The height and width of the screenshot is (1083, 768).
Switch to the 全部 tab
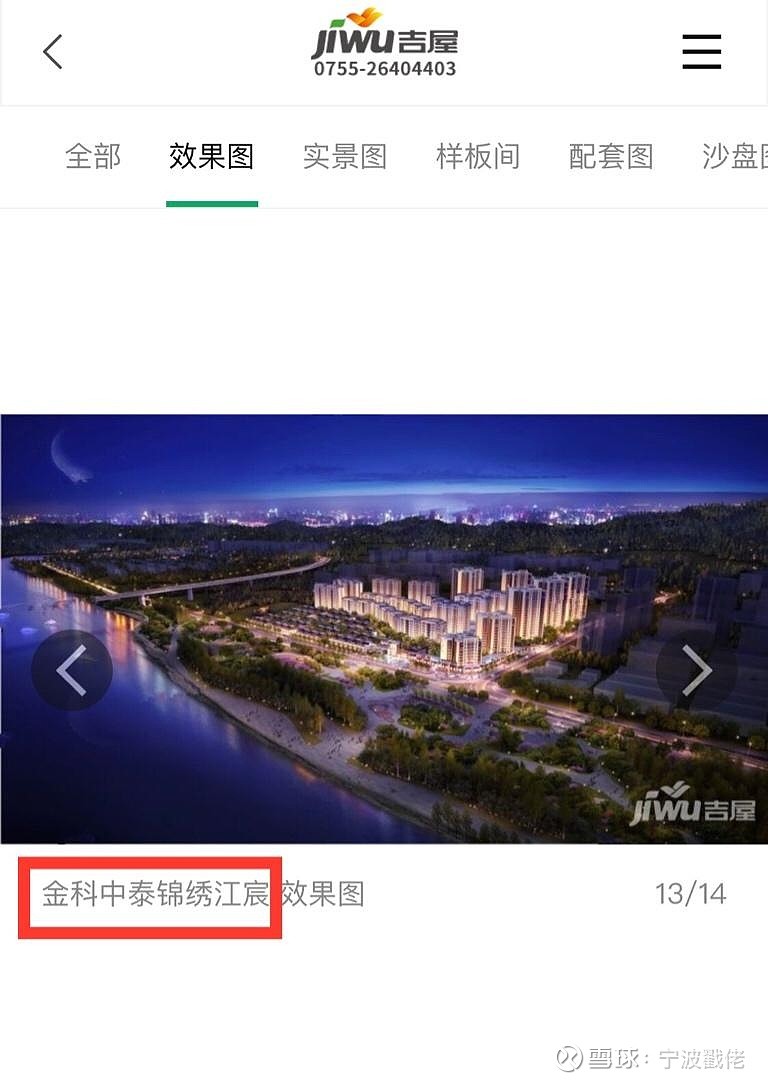(92, 157)
